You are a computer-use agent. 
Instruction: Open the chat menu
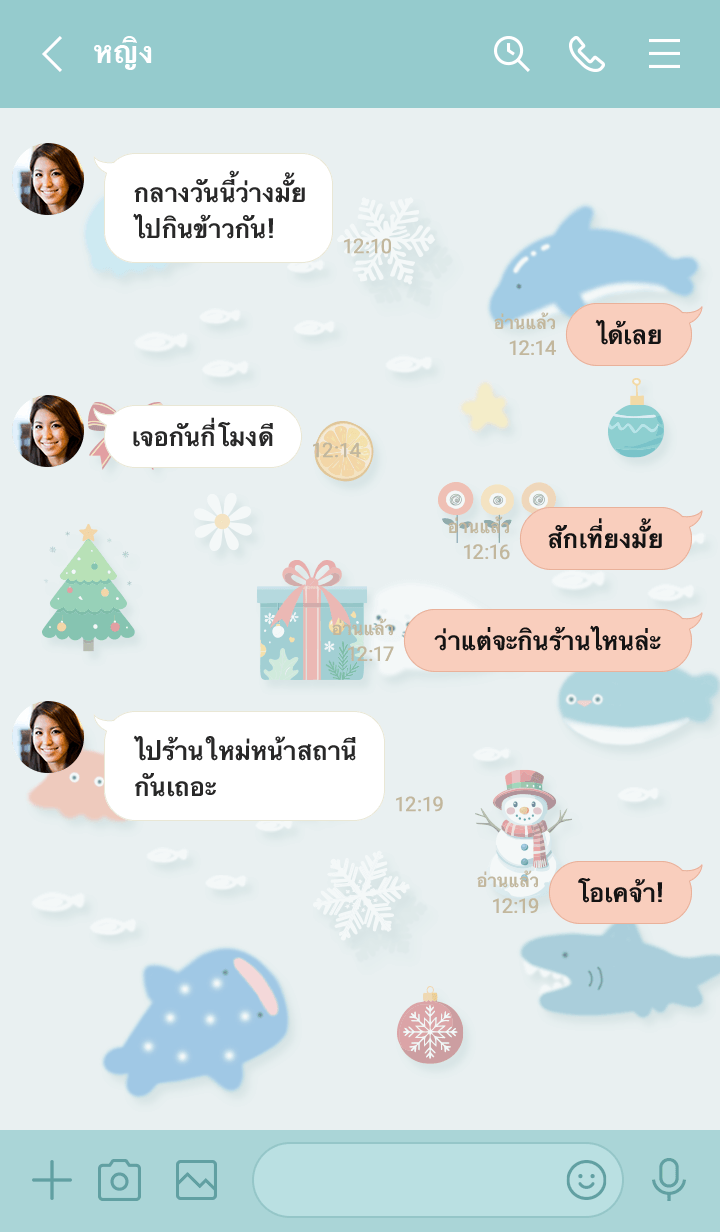664,54
